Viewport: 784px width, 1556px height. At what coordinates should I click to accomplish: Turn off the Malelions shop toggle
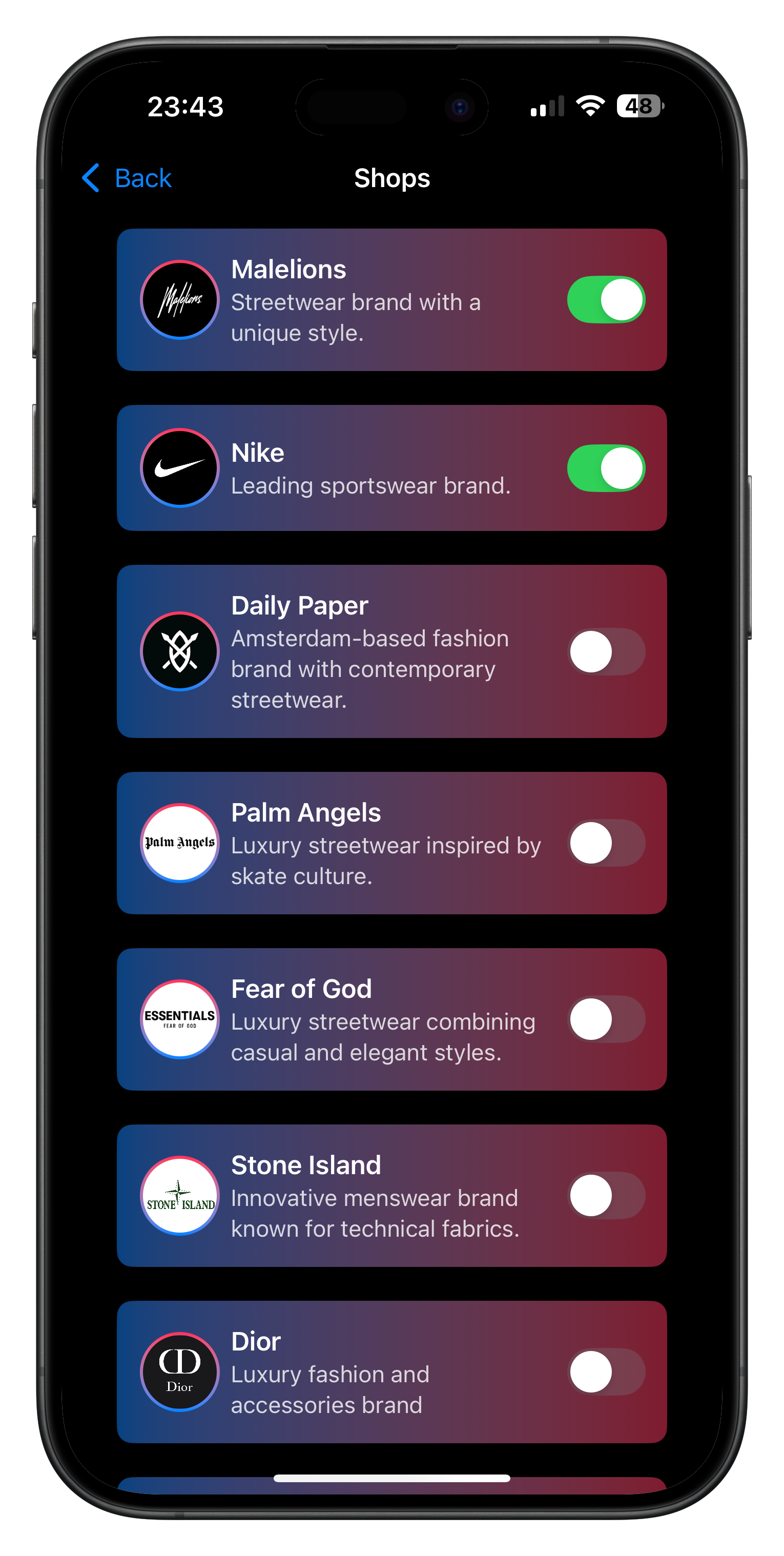pyautogui.click(x=606, y=300)
